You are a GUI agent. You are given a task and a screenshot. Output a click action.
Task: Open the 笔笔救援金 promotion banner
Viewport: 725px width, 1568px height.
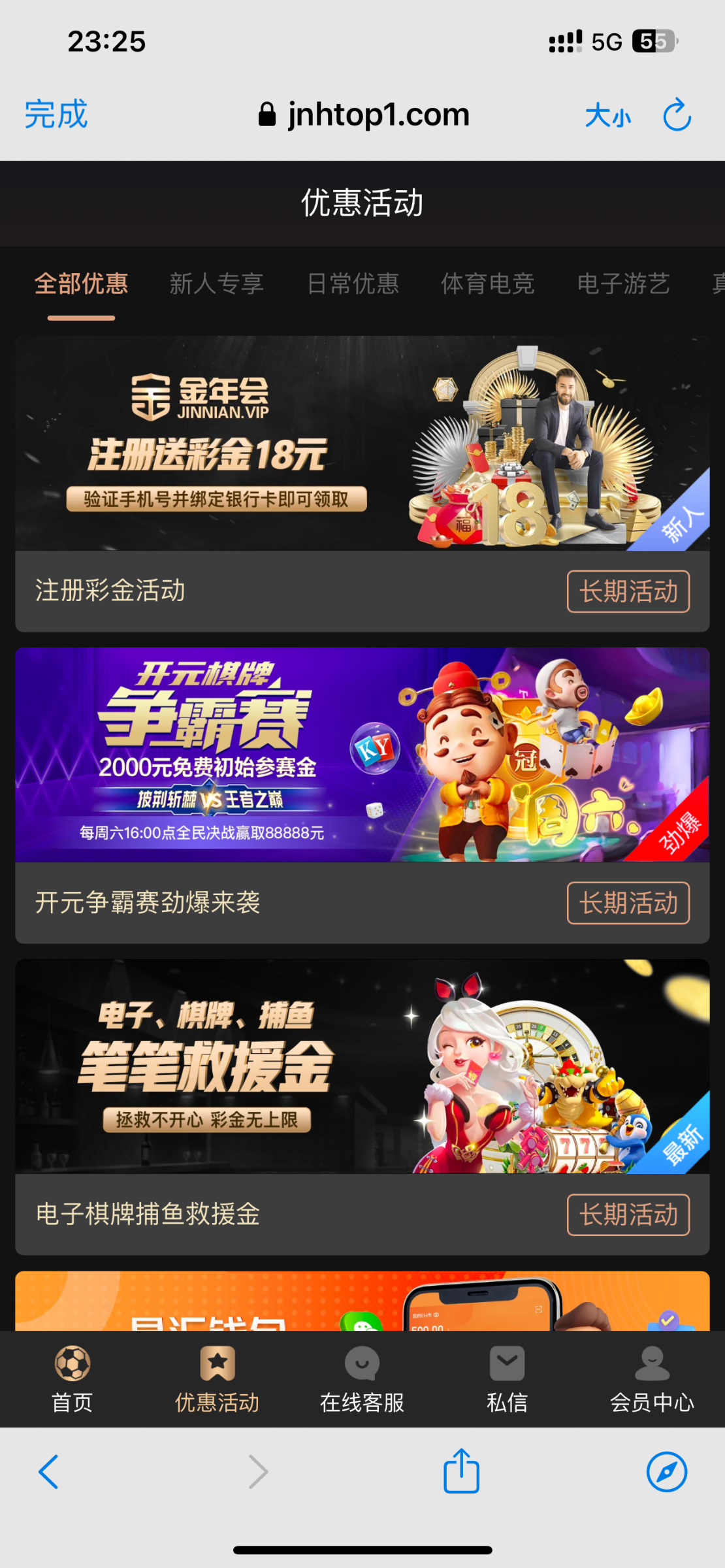[x=362, y=1066]
